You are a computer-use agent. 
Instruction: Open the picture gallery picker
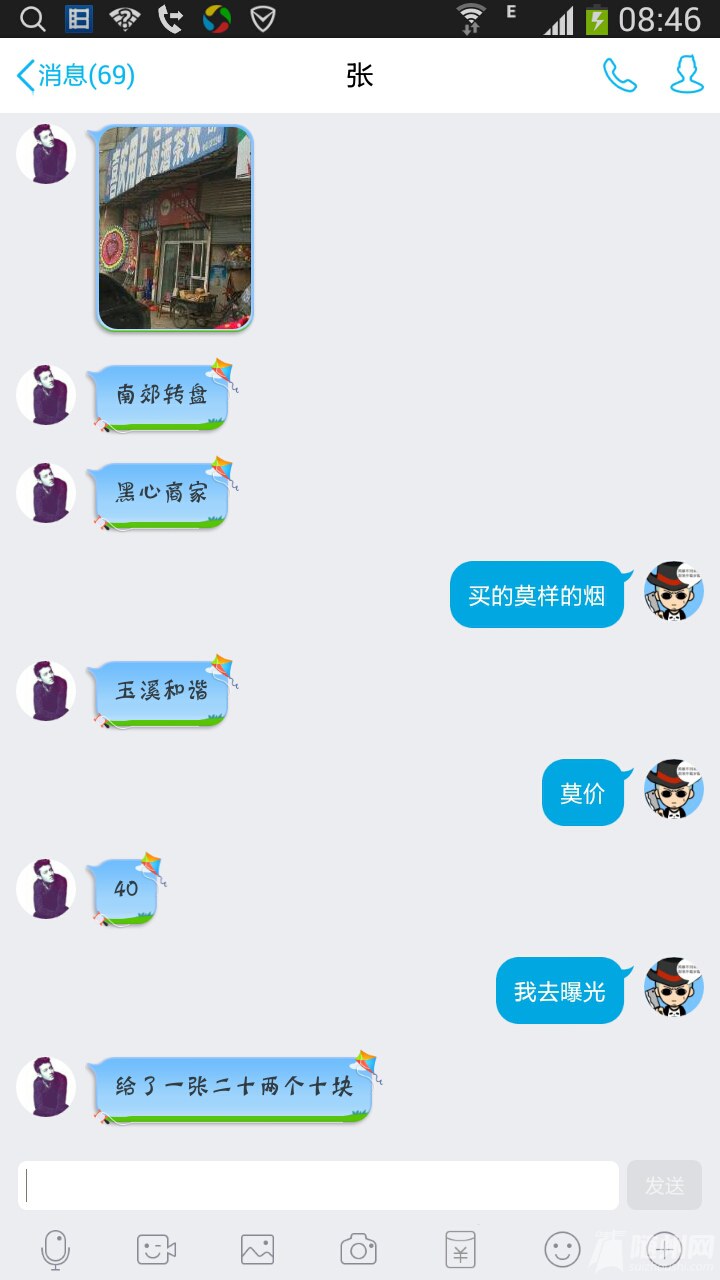tap(258, 1249)
